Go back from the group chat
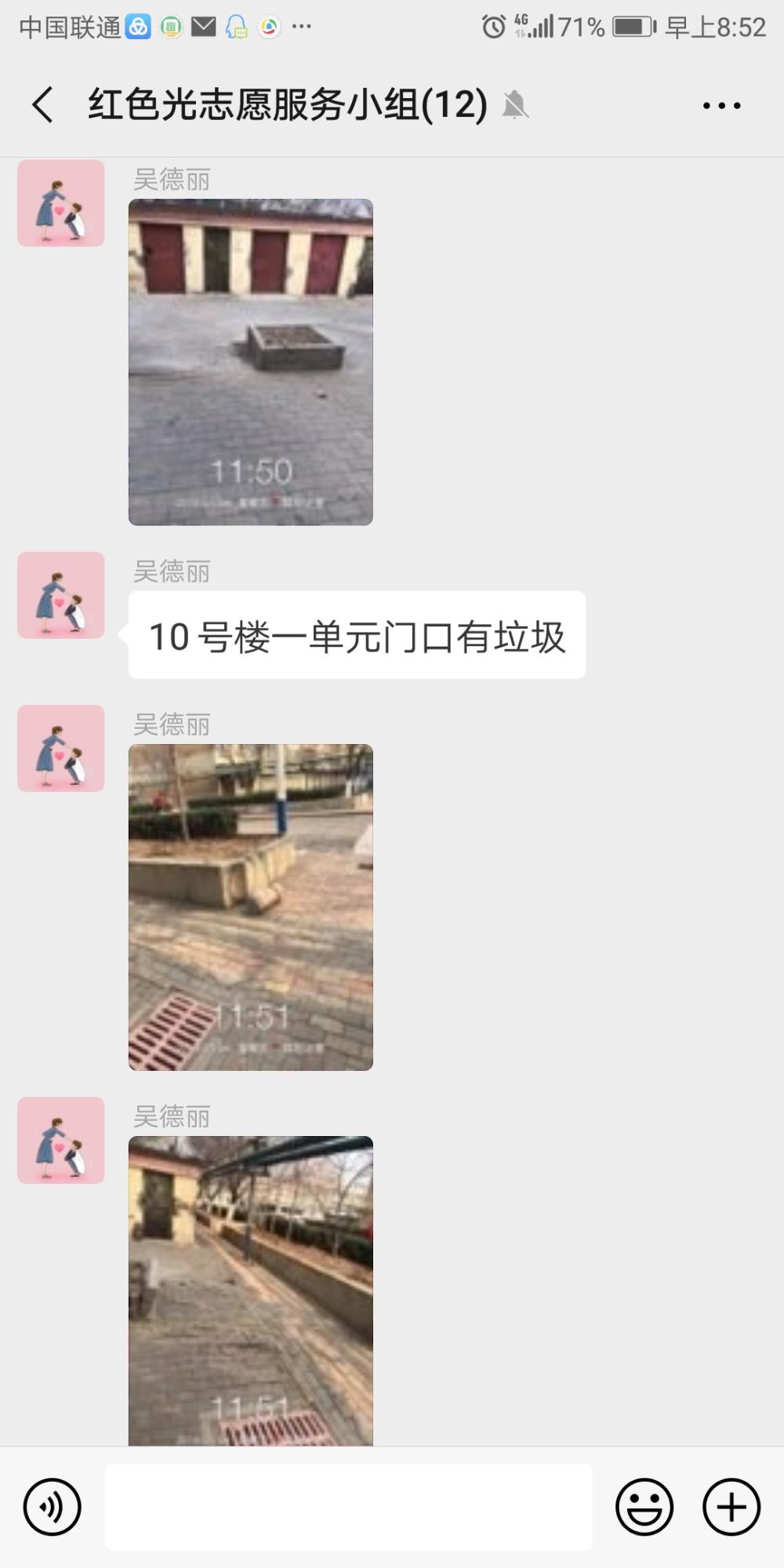 point(43,104)
